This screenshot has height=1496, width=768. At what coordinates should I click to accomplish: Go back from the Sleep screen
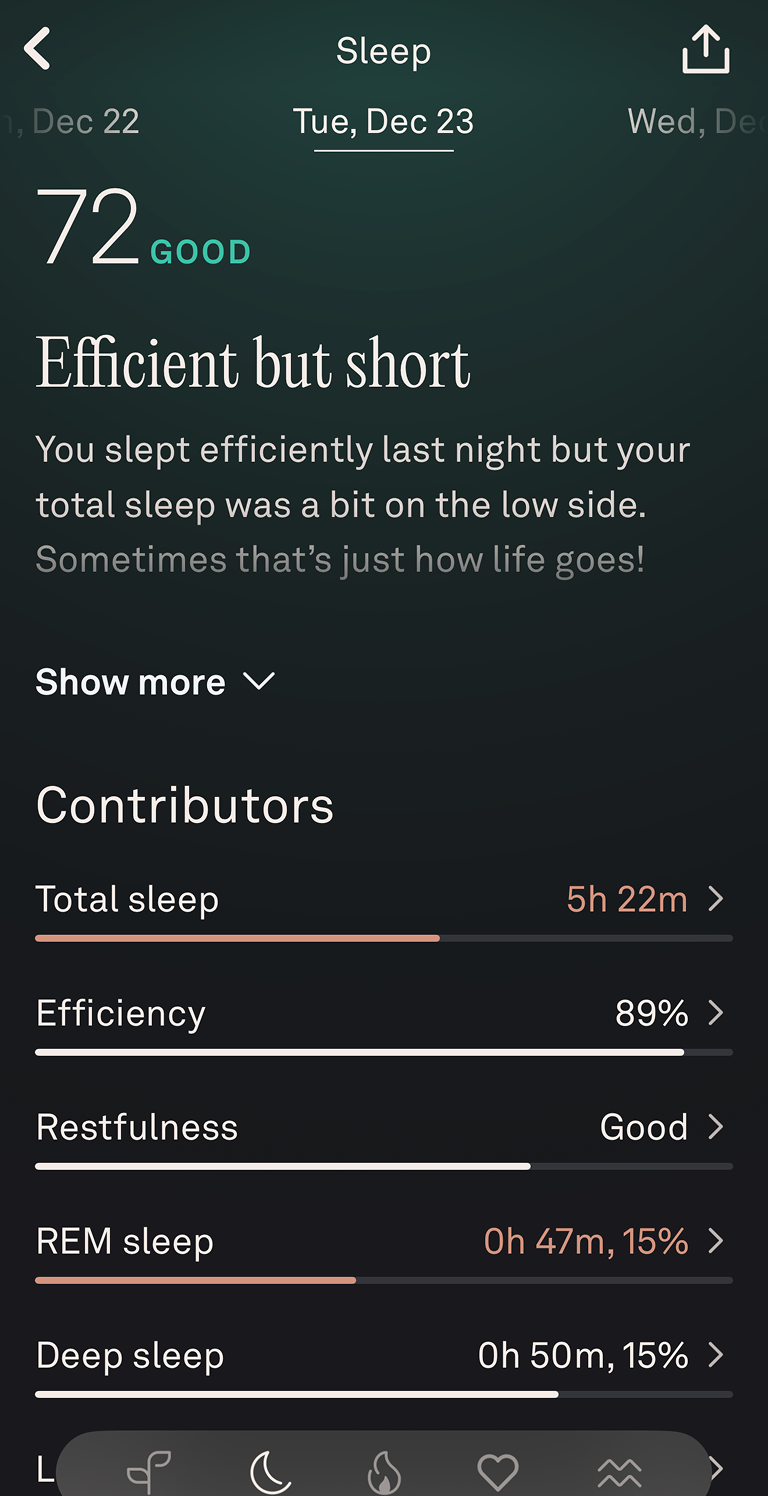pyautogui.click(x=38, y=50)
